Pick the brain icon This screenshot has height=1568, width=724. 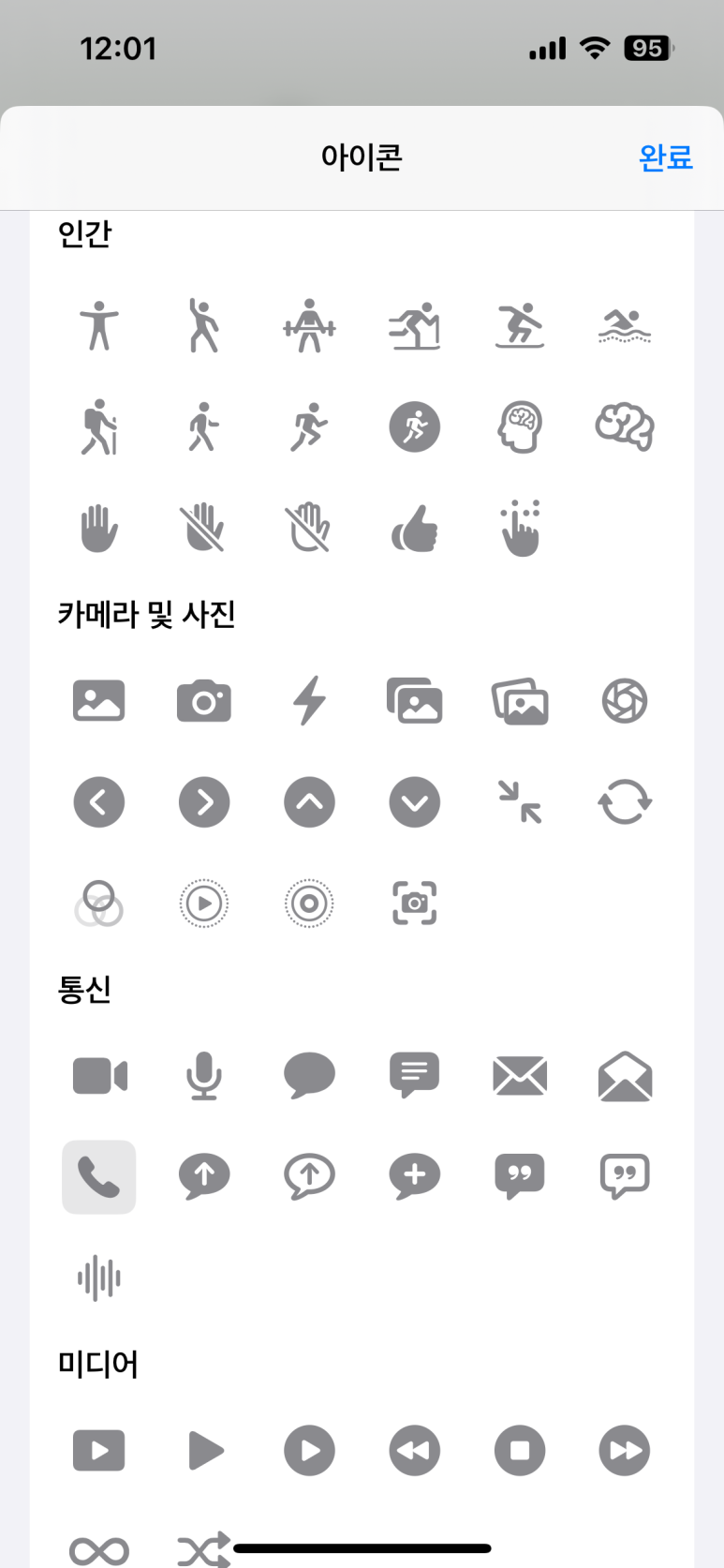coord(625,427)
